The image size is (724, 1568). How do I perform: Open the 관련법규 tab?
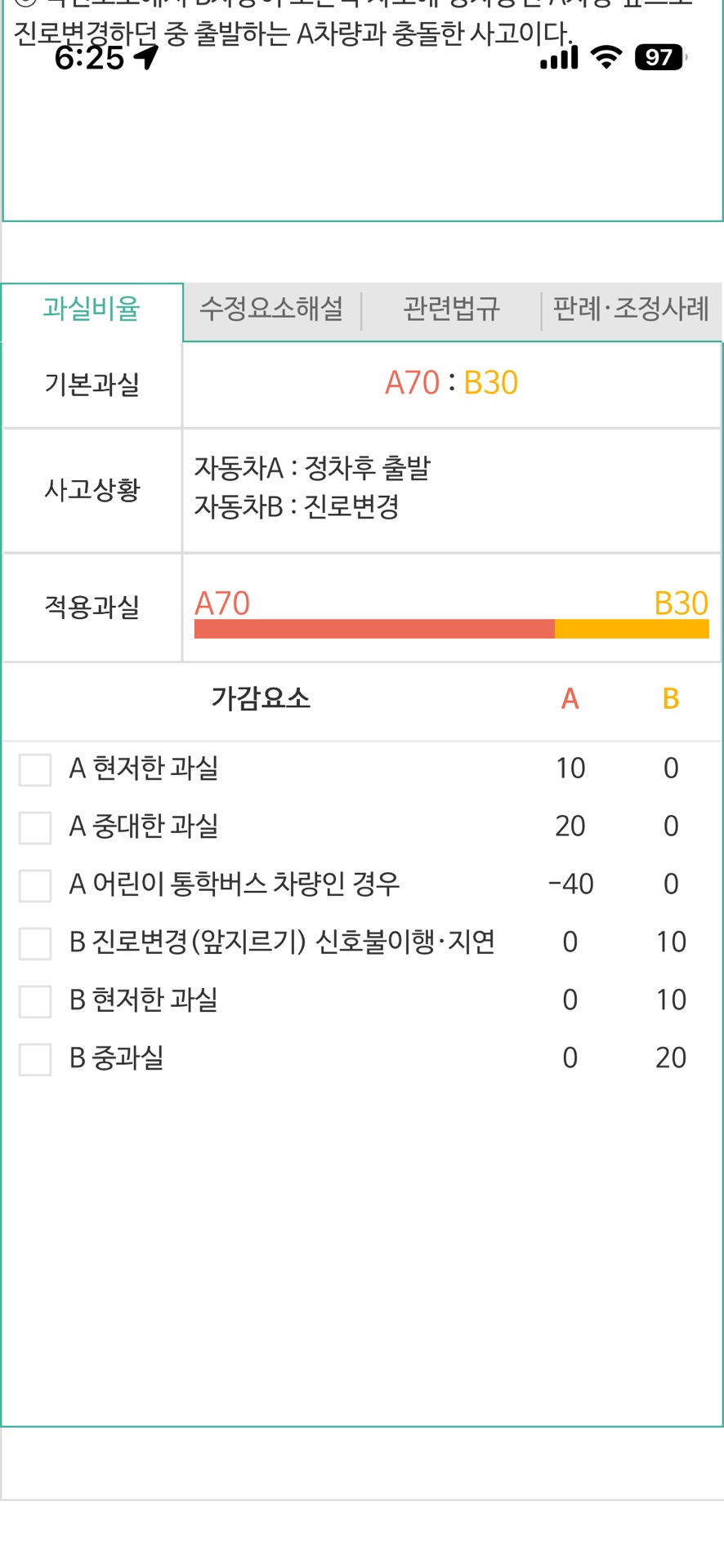click(451, 310)
